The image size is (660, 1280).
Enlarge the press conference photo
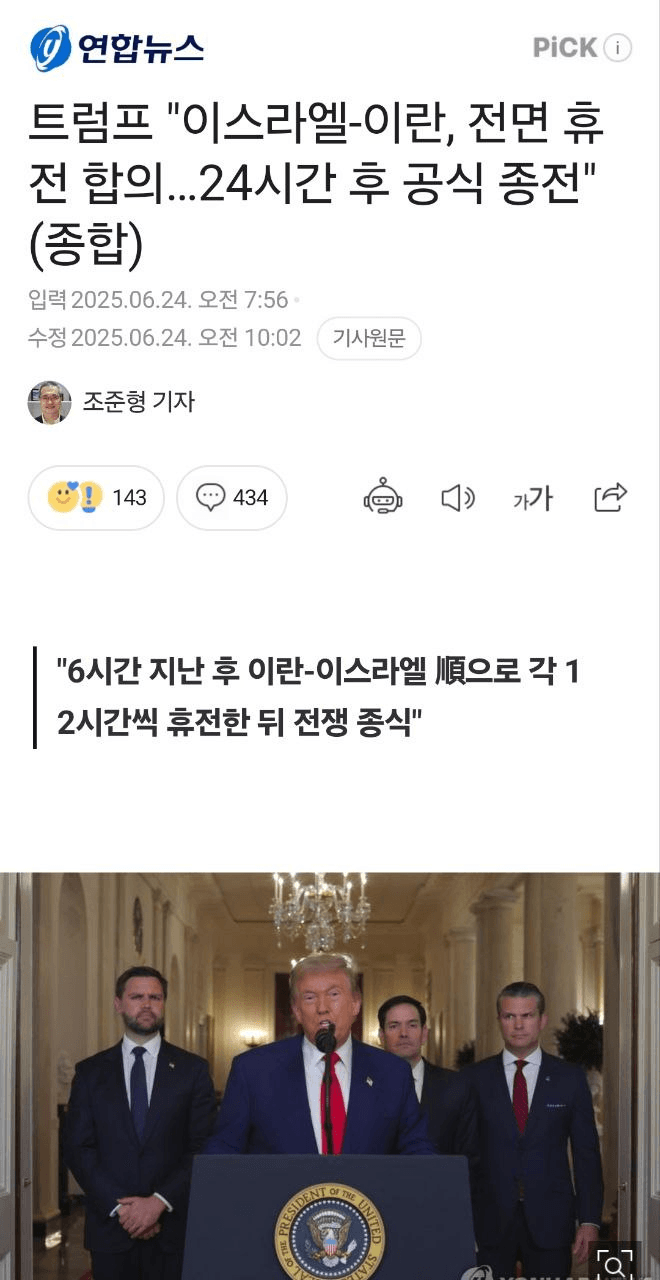point(616,1264)
